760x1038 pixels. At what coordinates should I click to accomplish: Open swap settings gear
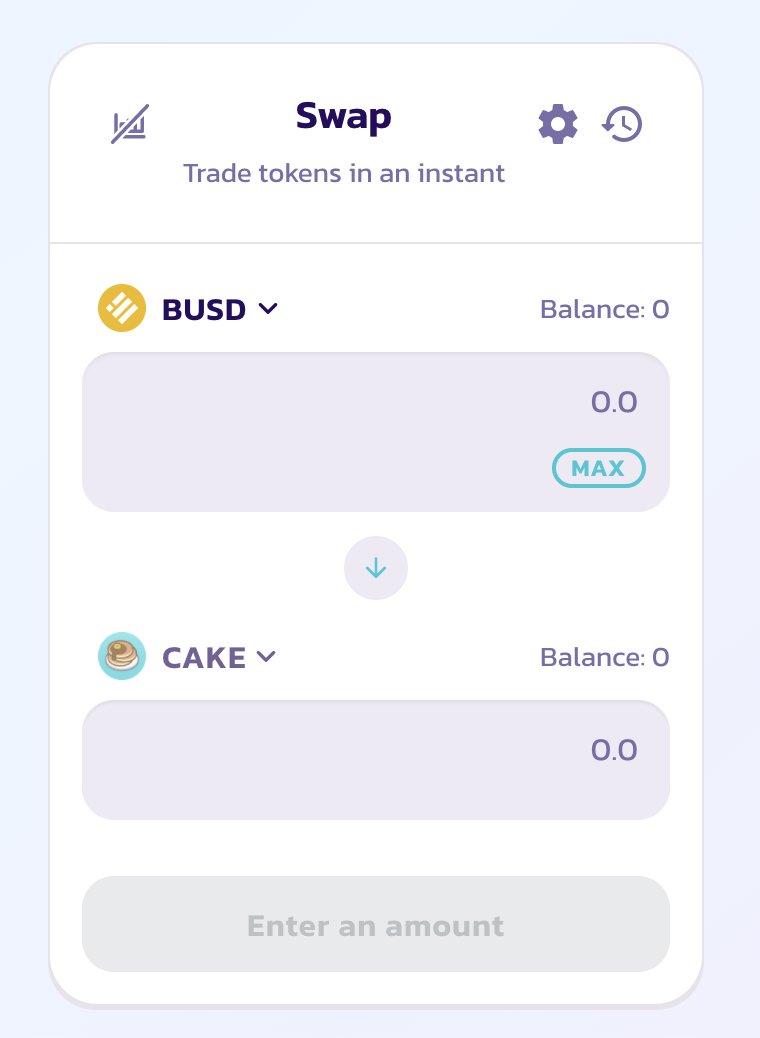pos(558,124)
